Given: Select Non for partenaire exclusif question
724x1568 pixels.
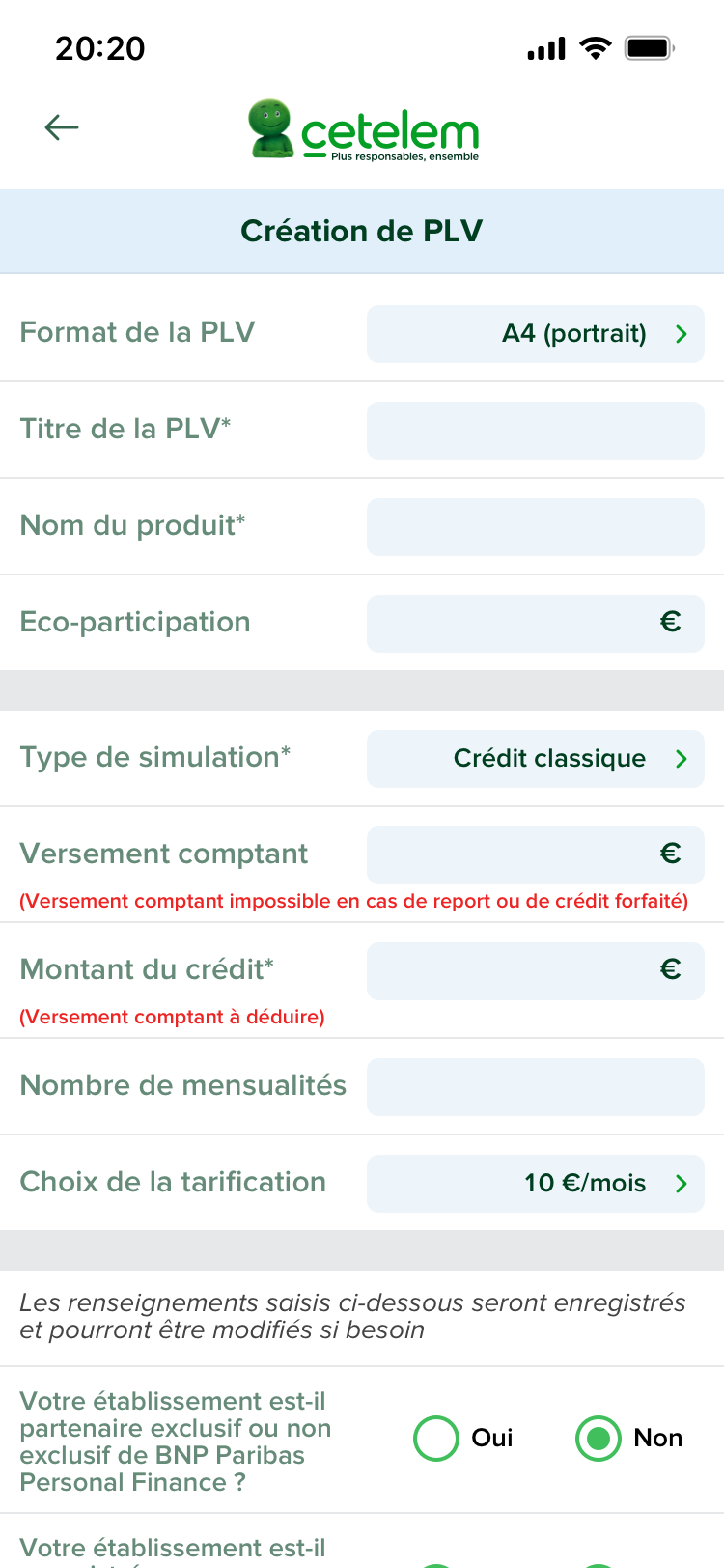Looking at the screenshot, I should click(598, 1438).
